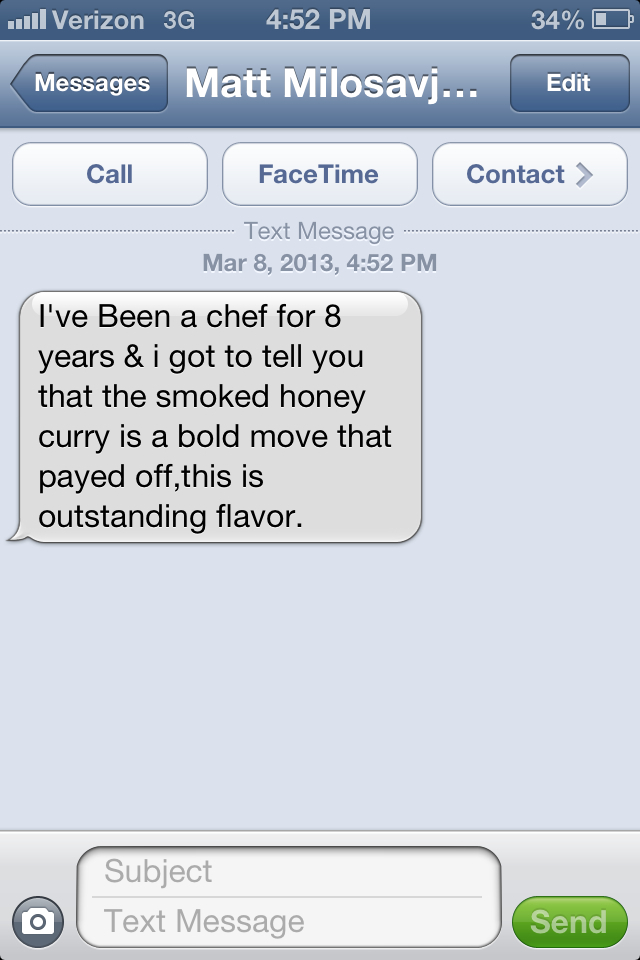The width and height of the screenshot is (640, 960).
Task: Call Matt Milosavj…
Action: (110, 174)
